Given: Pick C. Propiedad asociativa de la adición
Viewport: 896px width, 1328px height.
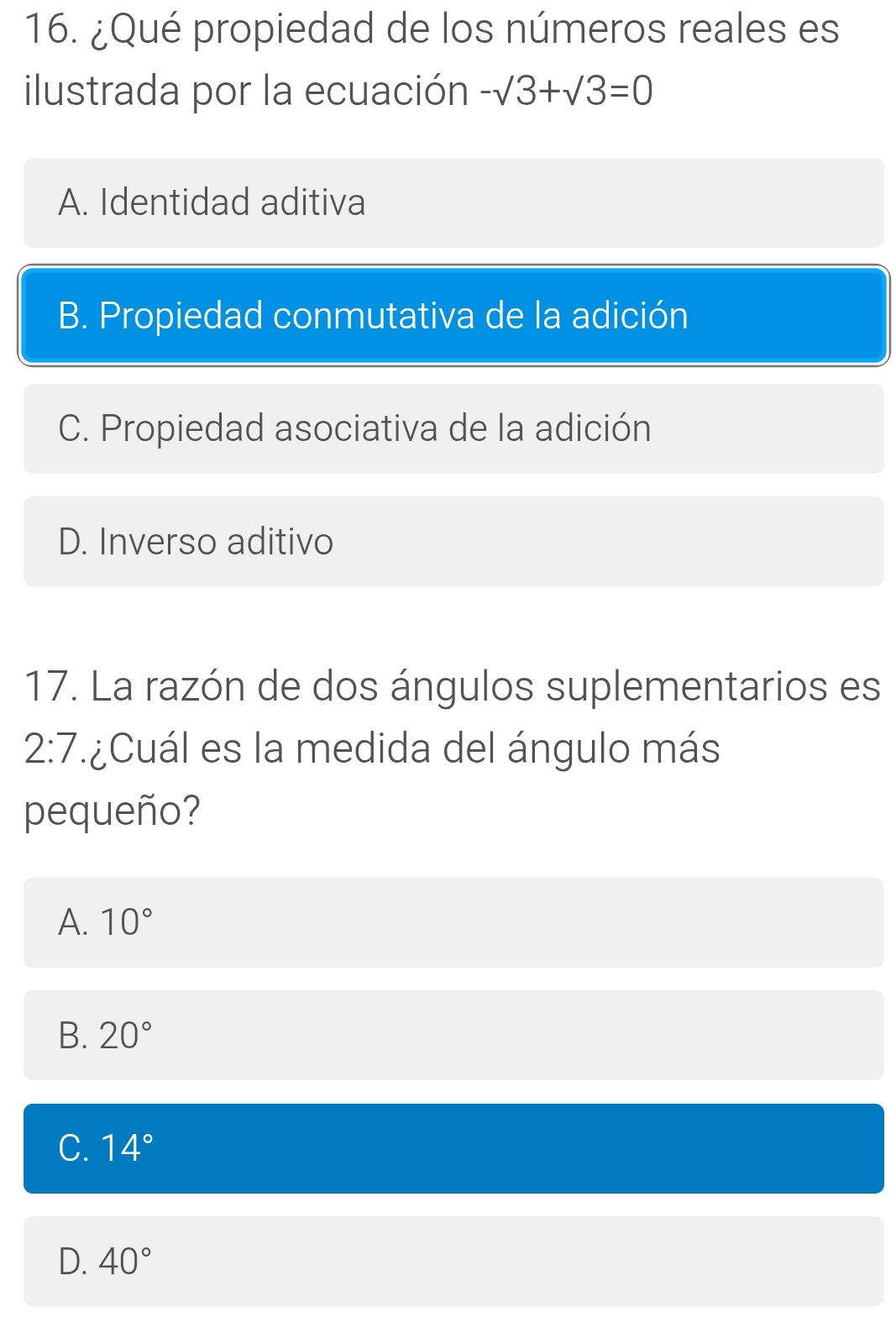Looking at the screenshot, I should point(453,428).
